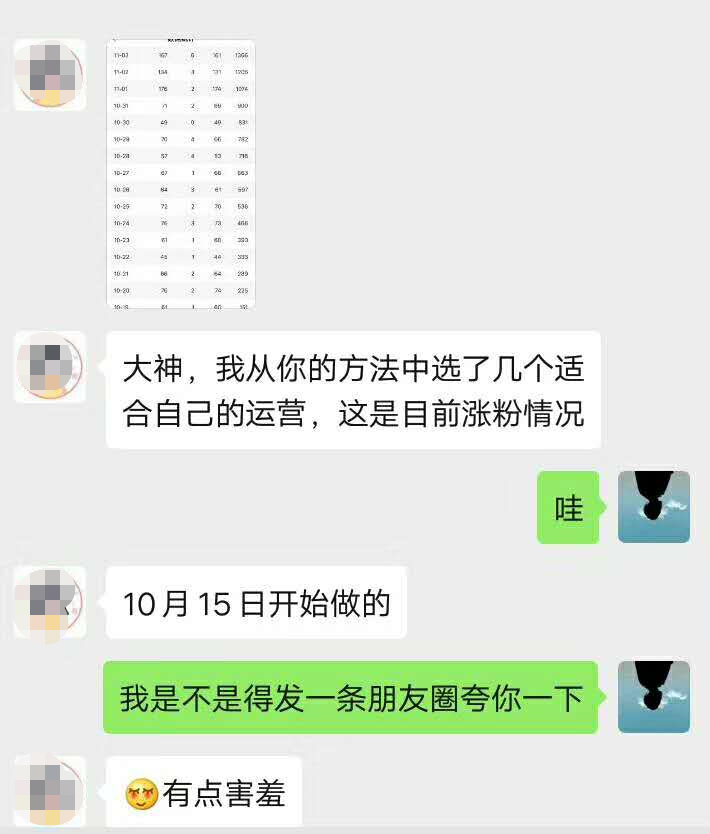Open the shared growth table image

pyautogui.click(x=181, y=174)
